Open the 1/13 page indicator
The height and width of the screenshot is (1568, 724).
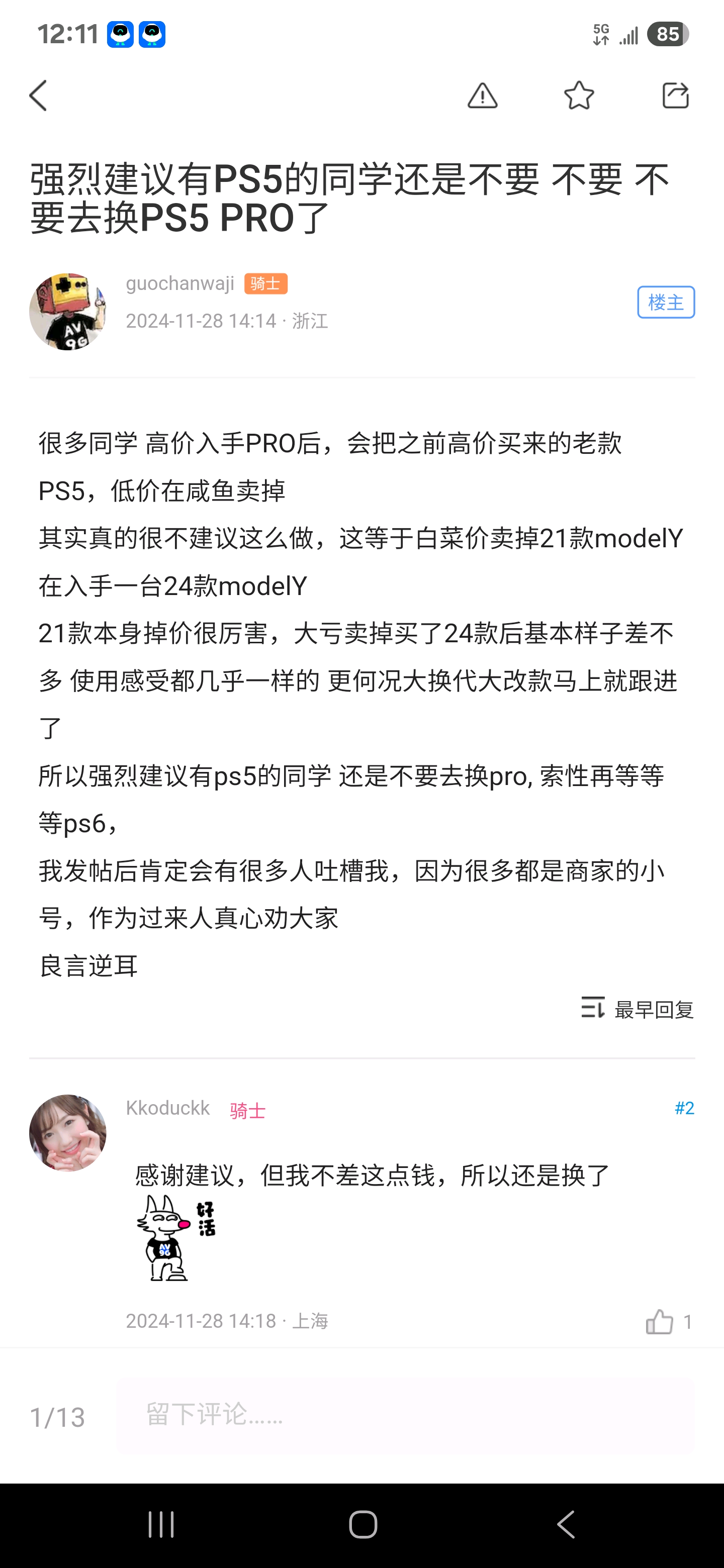coord(57,1417)
